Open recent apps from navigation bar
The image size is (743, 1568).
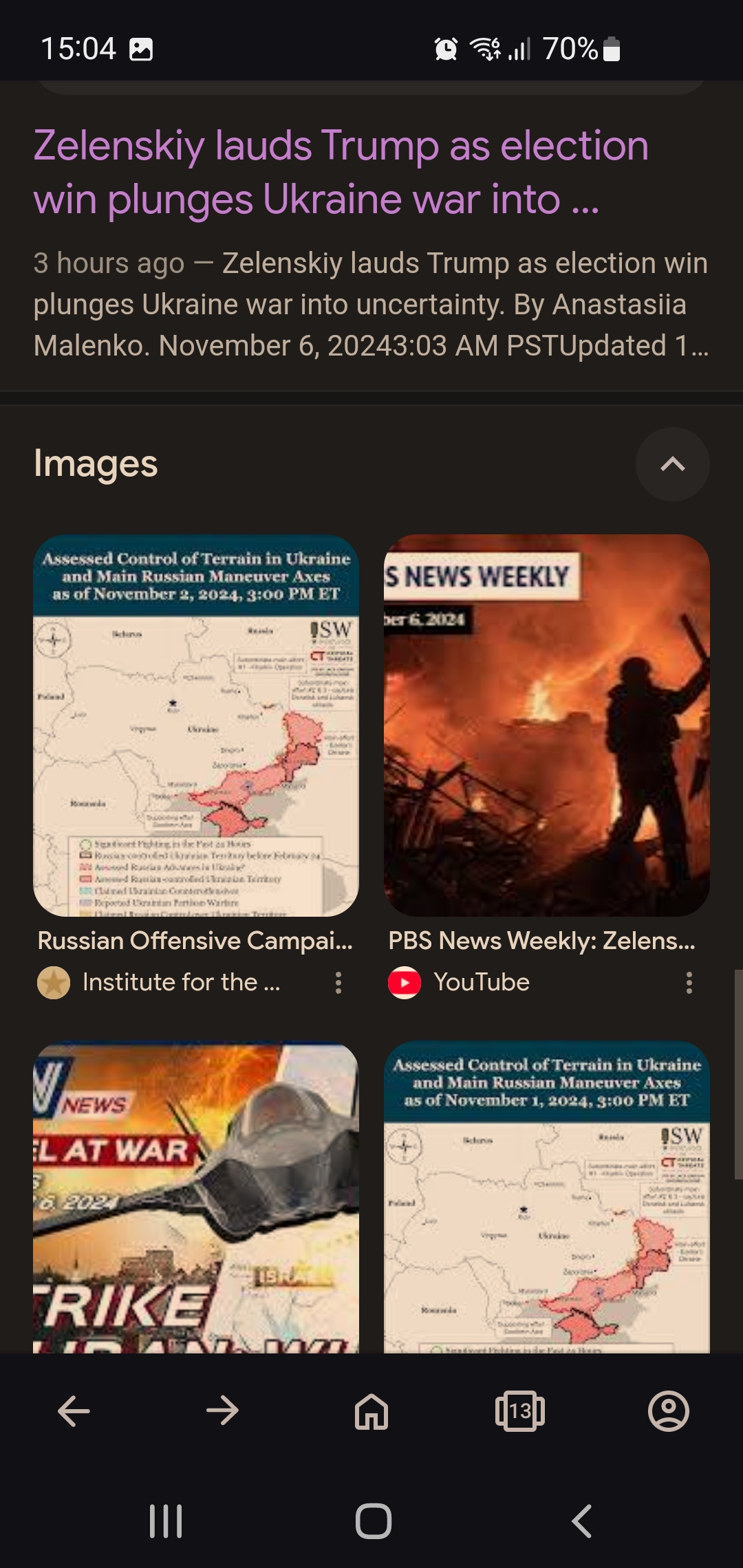[166, 1521]
